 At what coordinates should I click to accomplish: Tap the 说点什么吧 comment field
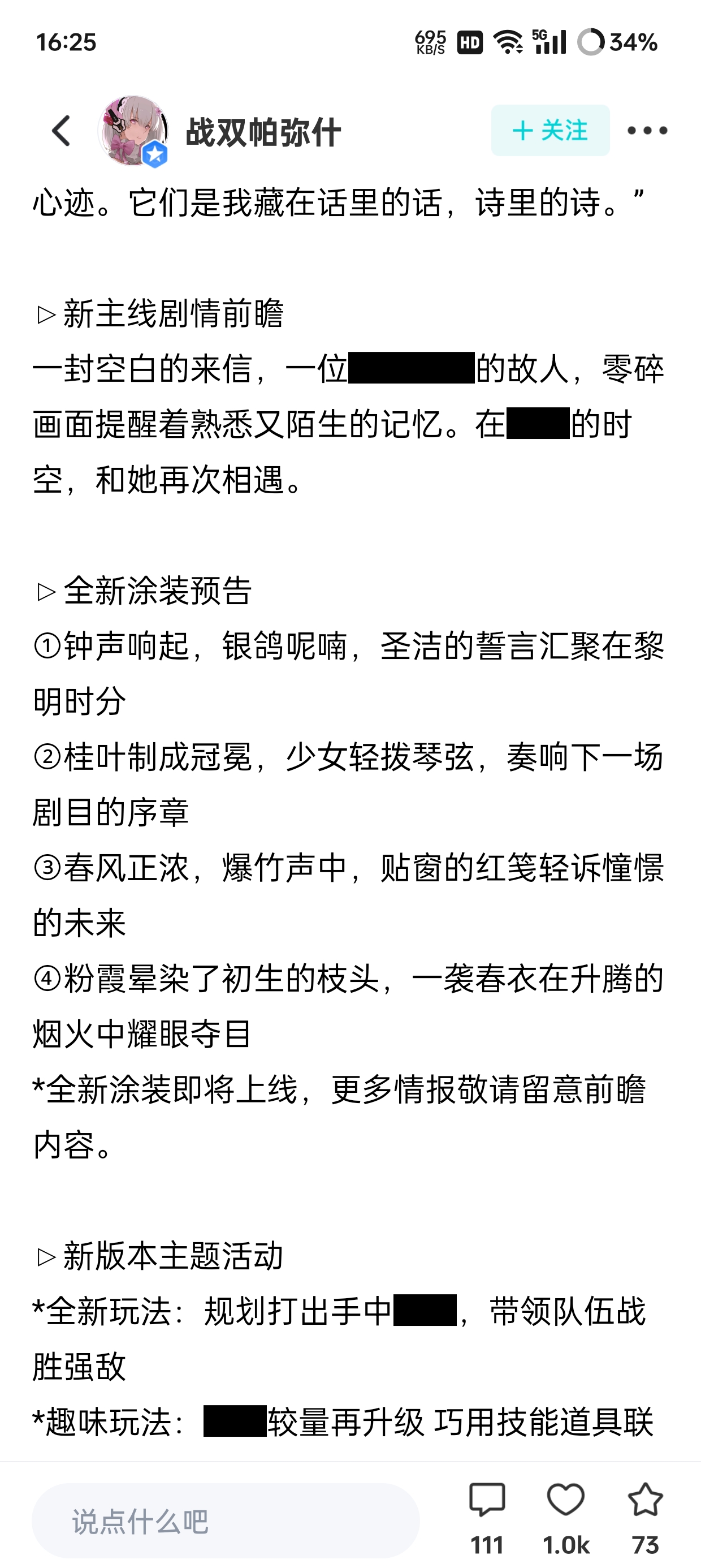(226, 1520)
